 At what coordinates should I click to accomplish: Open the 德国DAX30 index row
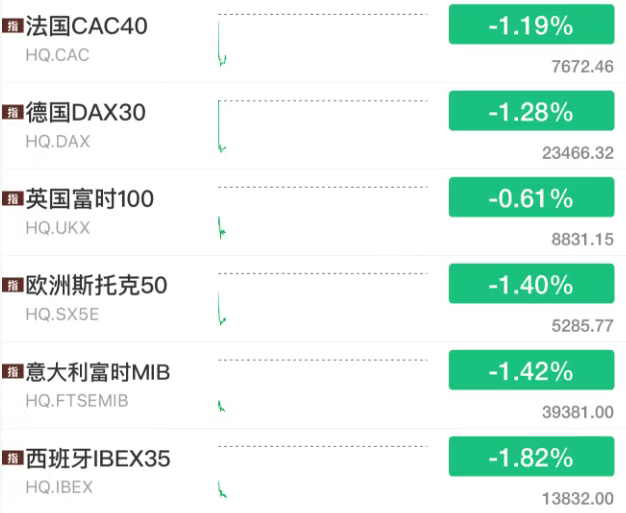point(85,113)
